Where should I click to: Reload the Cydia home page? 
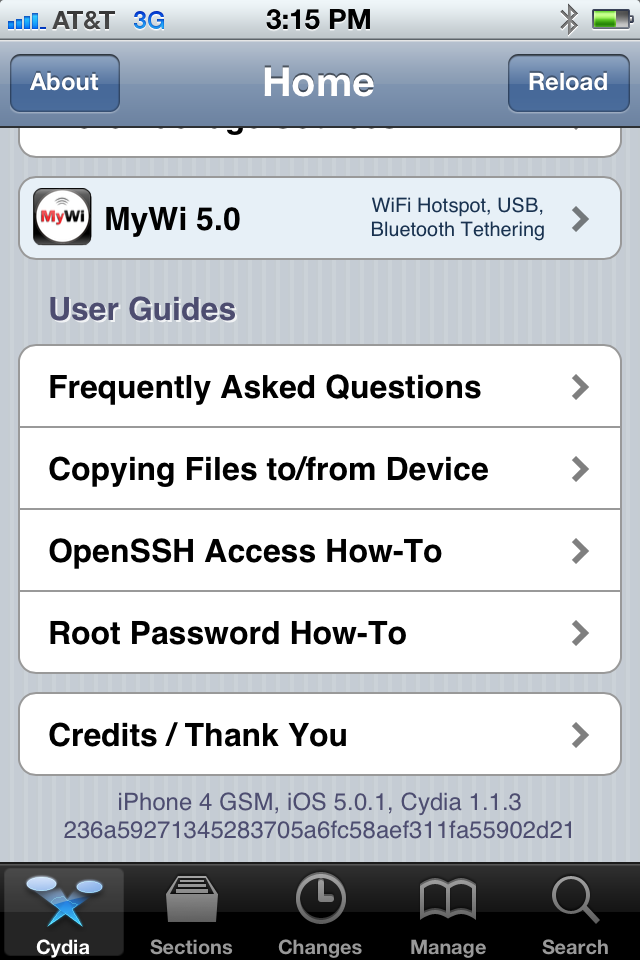(567, 82)
